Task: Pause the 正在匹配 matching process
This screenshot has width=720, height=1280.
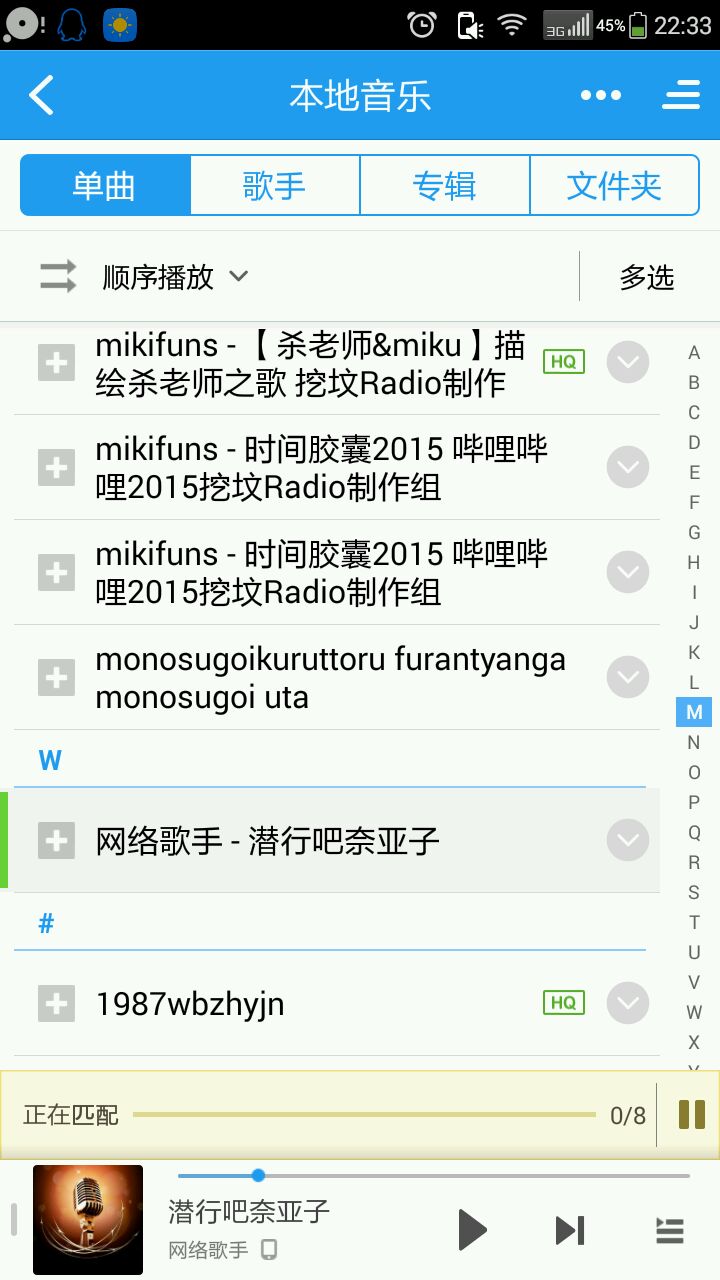Action: coord(691,1114)
